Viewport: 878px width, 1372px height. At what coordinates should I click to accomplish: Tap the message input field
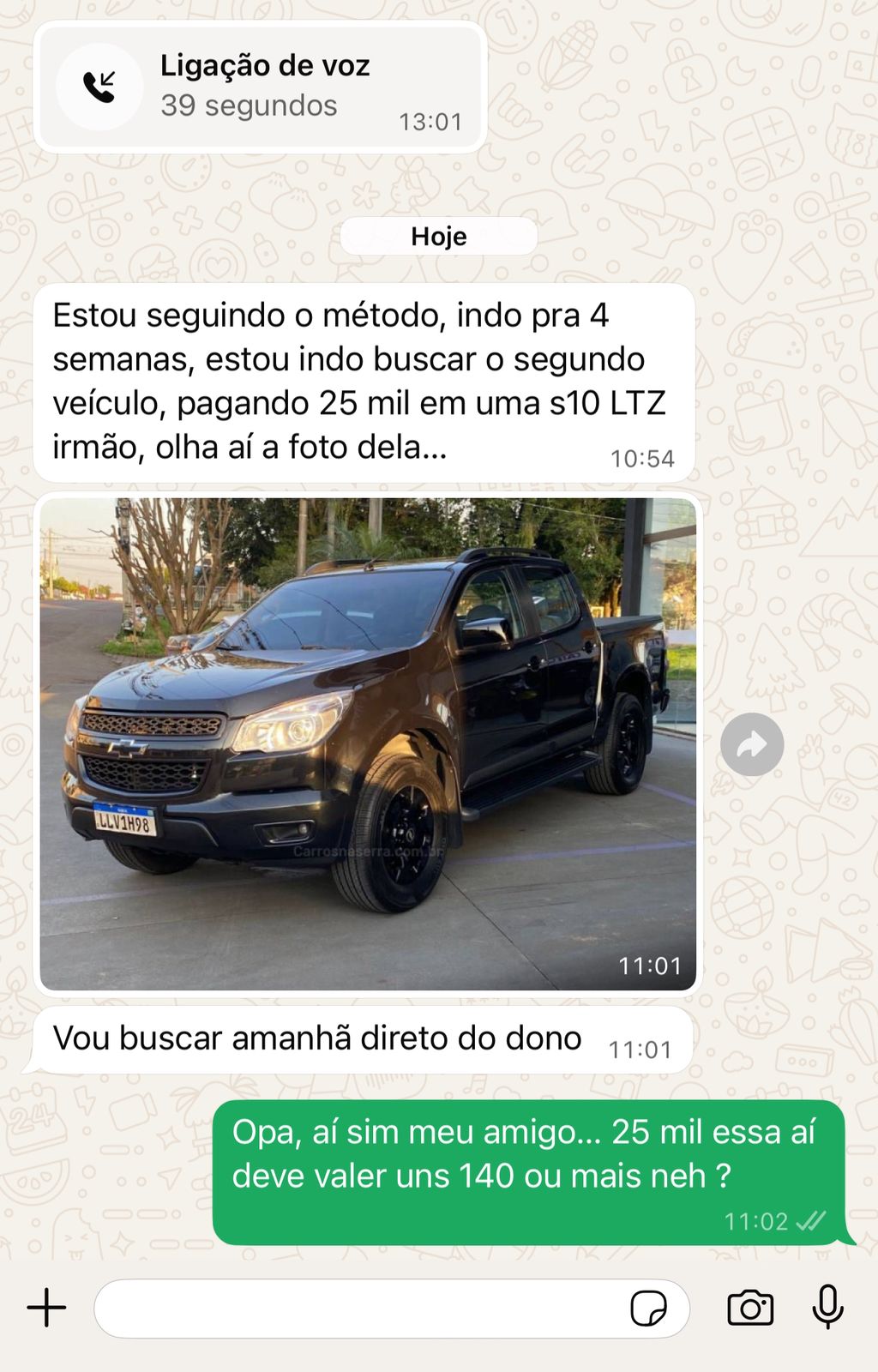360,1309
